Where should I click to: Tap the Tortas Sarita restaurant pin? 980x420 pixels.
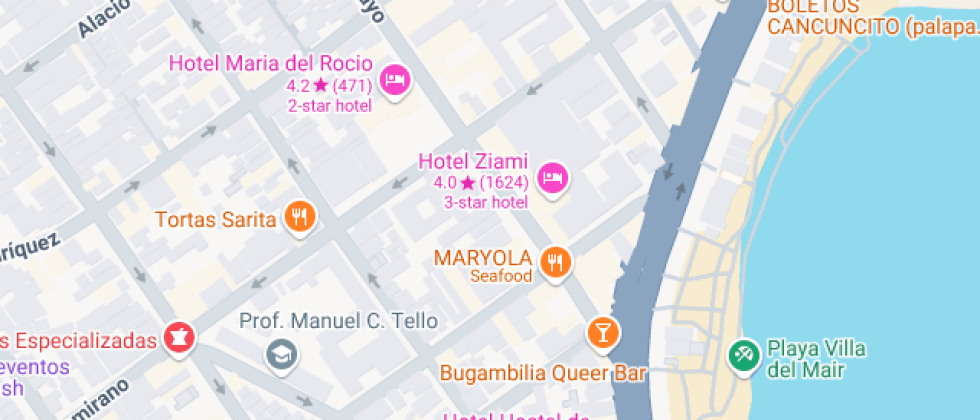click(x=299, y=216)
